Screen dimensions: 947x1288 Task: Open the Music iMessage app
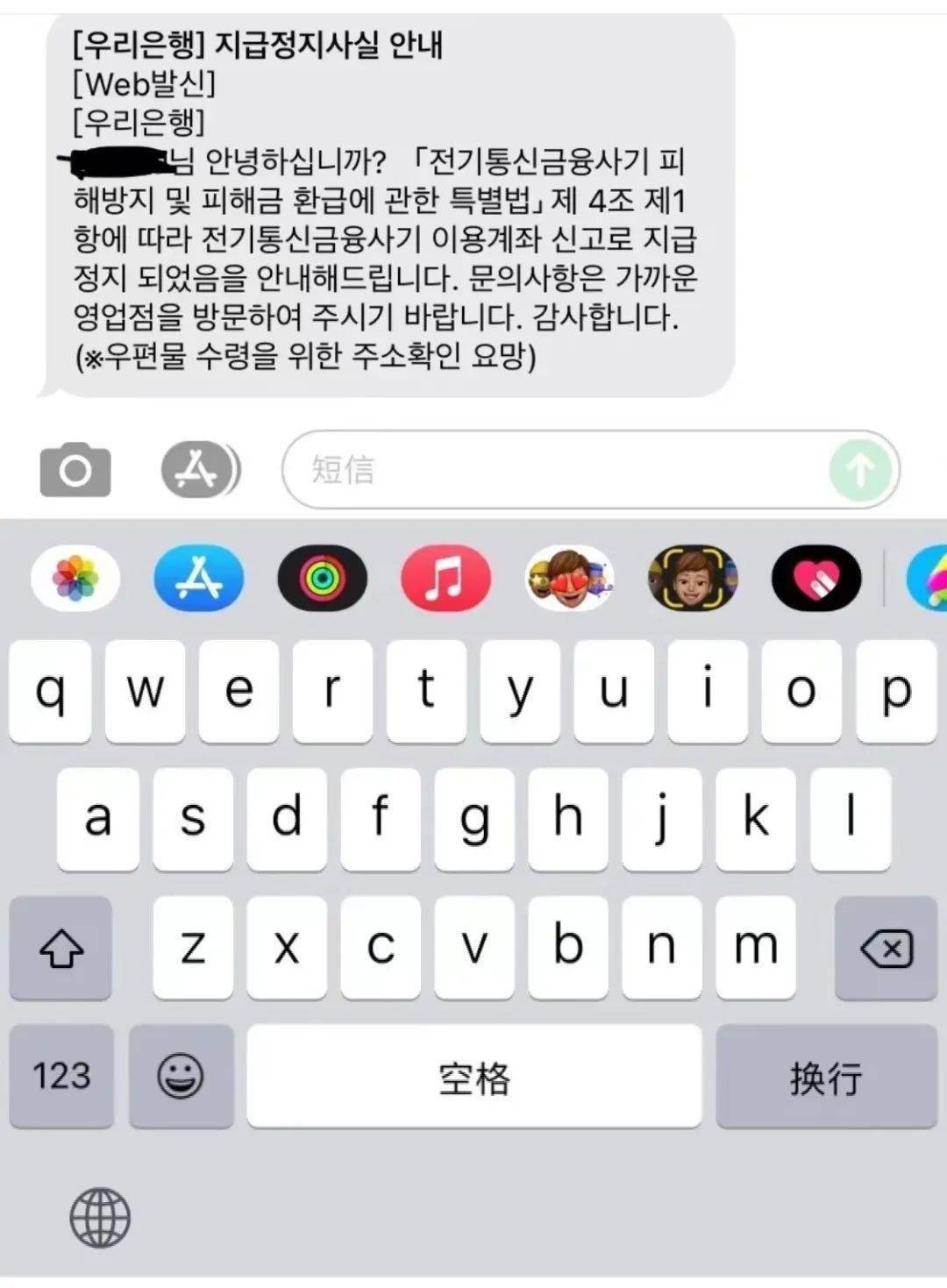click(445, 579)
